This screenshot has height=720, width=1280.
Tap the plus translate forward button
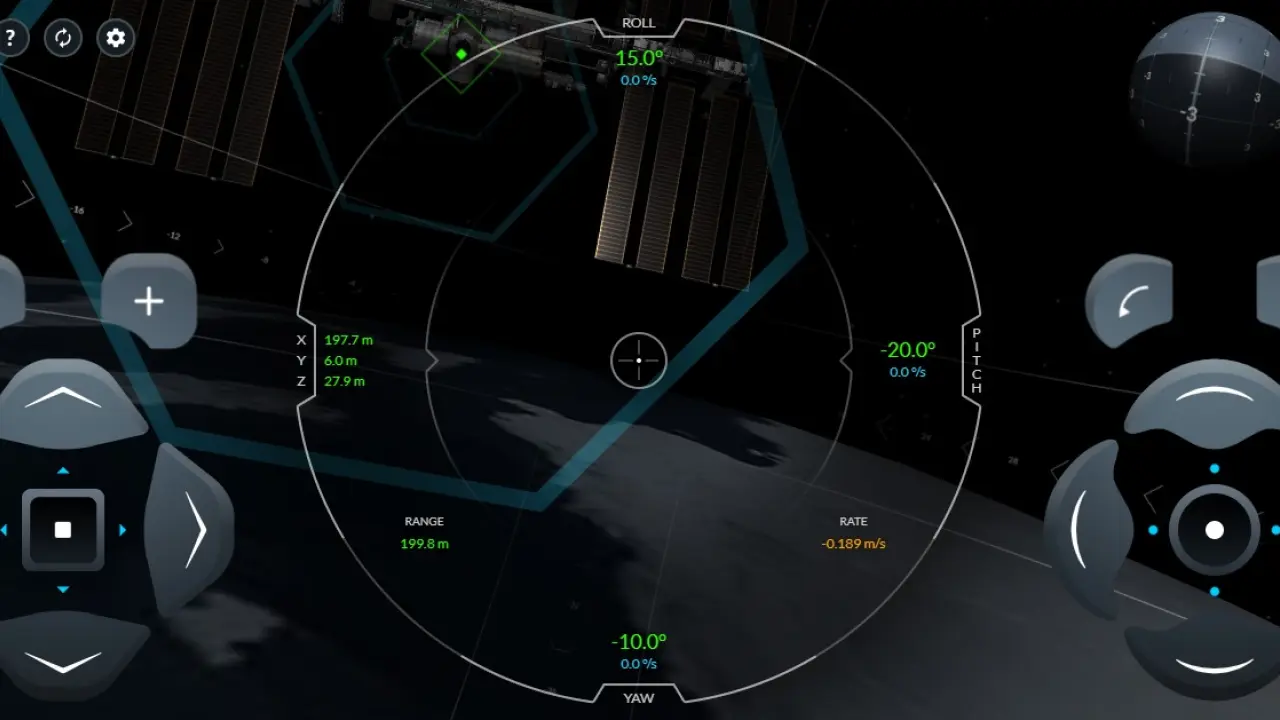(149, 301)
